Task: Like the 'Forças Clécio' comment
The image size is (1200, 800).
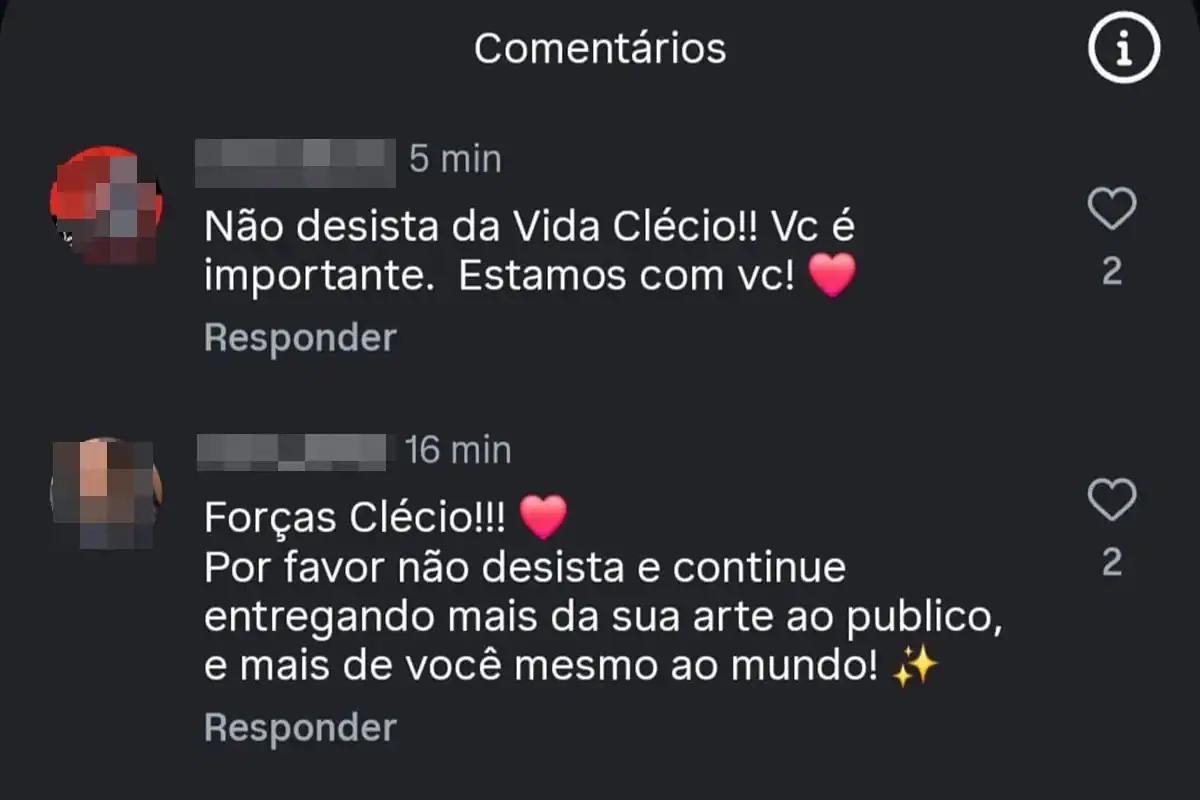Action: [x=1111, y=500]
